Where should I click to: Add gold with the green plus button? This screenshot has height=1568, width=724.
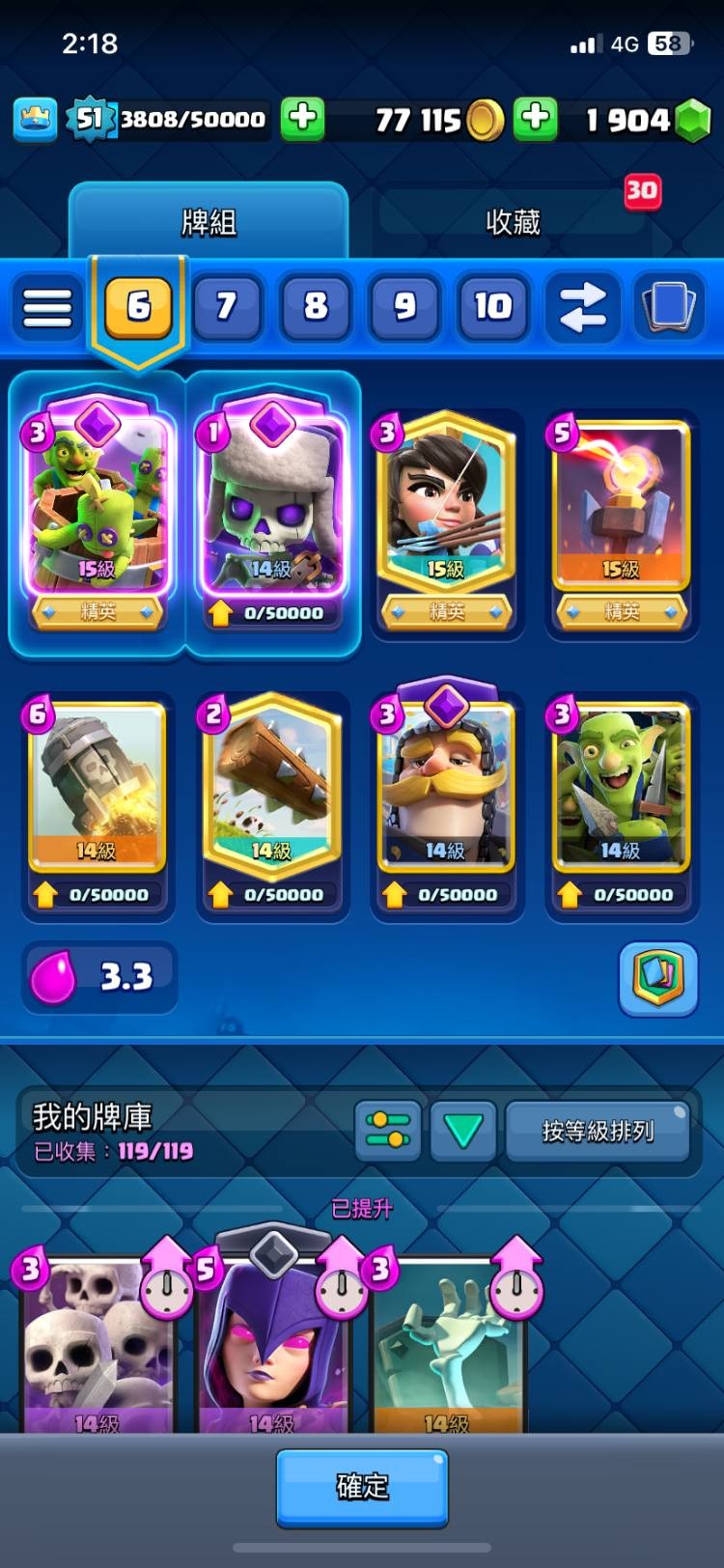(x=536, y=120)
